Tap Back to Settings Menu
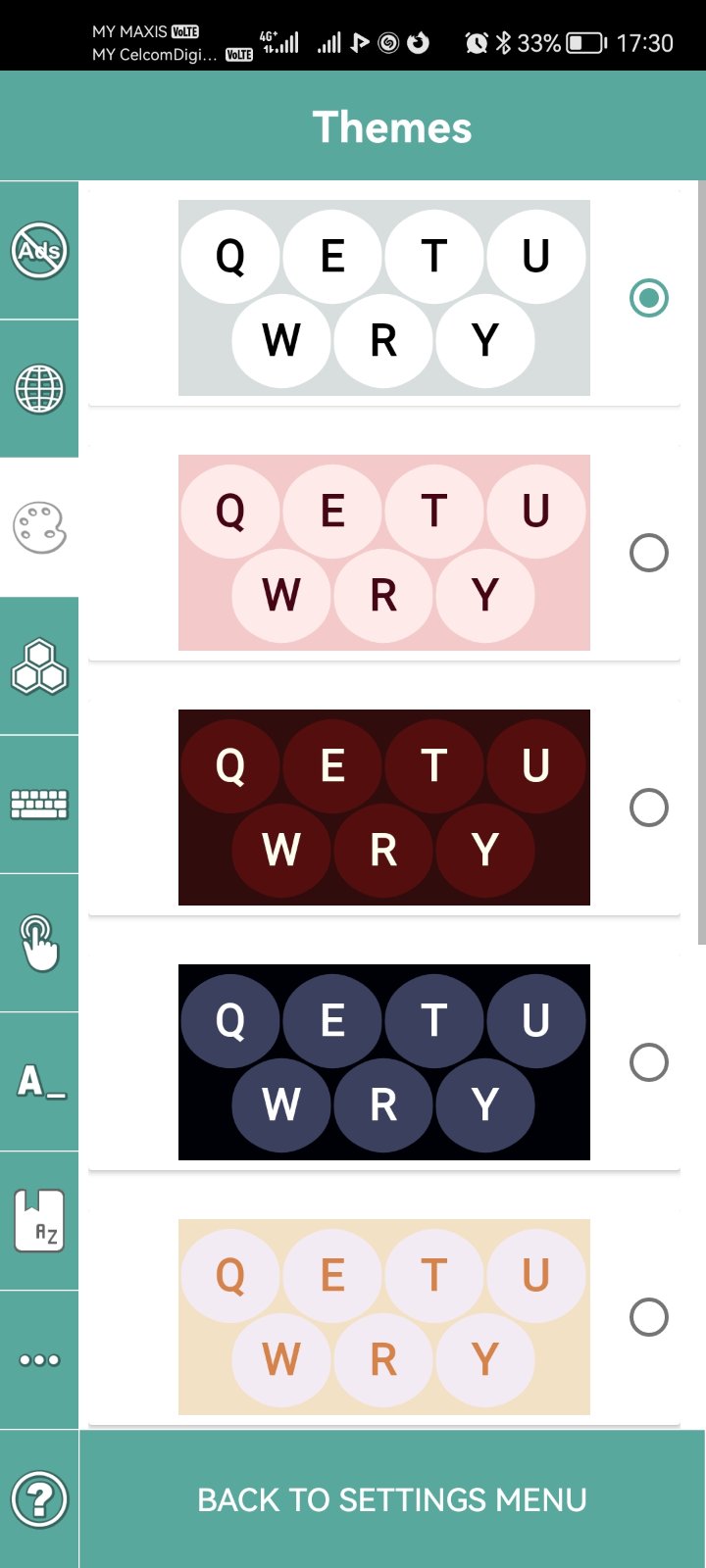This screenshot has width=706, height=1568. click(392, 1499)
